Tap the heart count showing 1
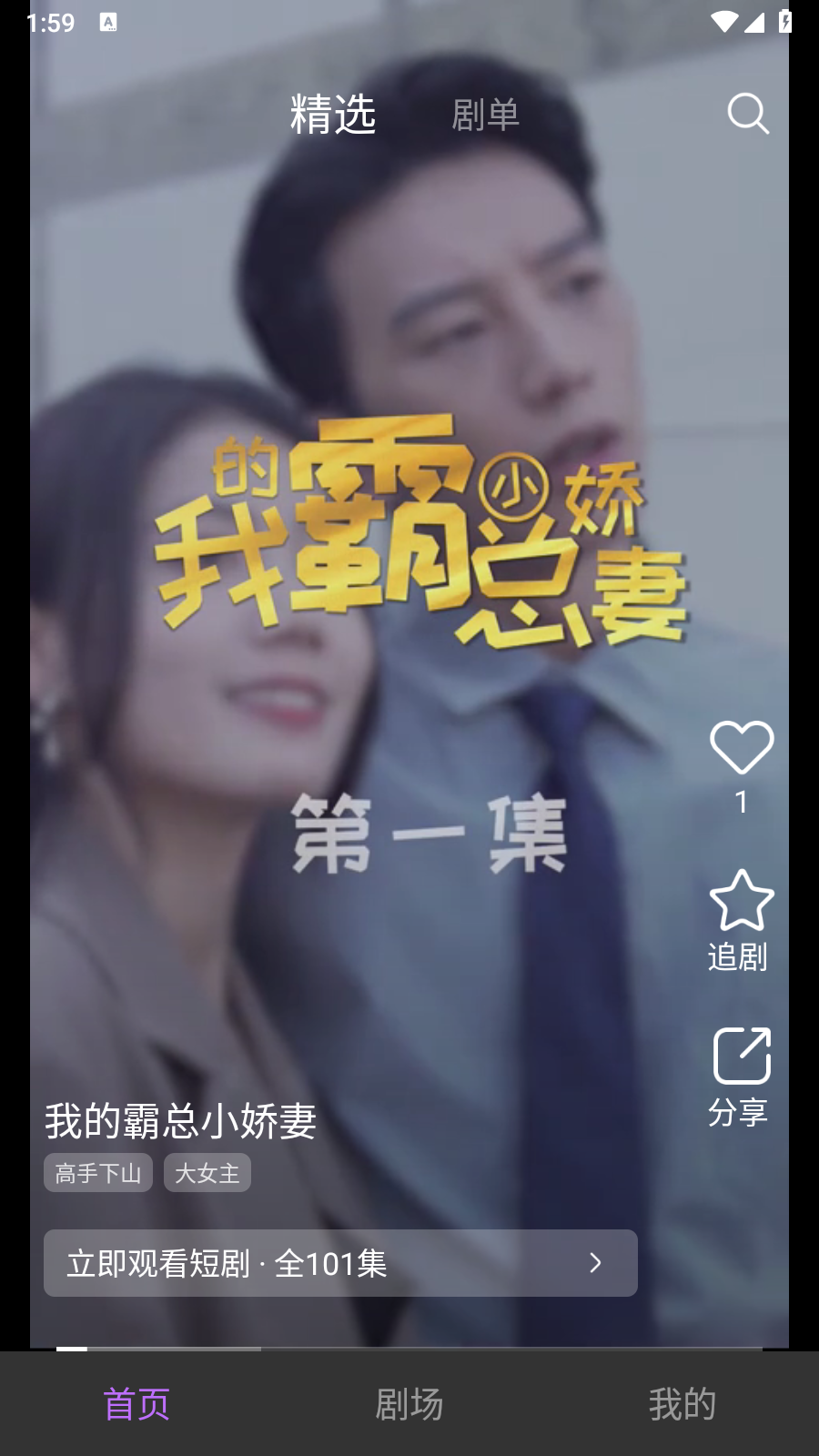 pyautogui.click(x=741, y=801)
